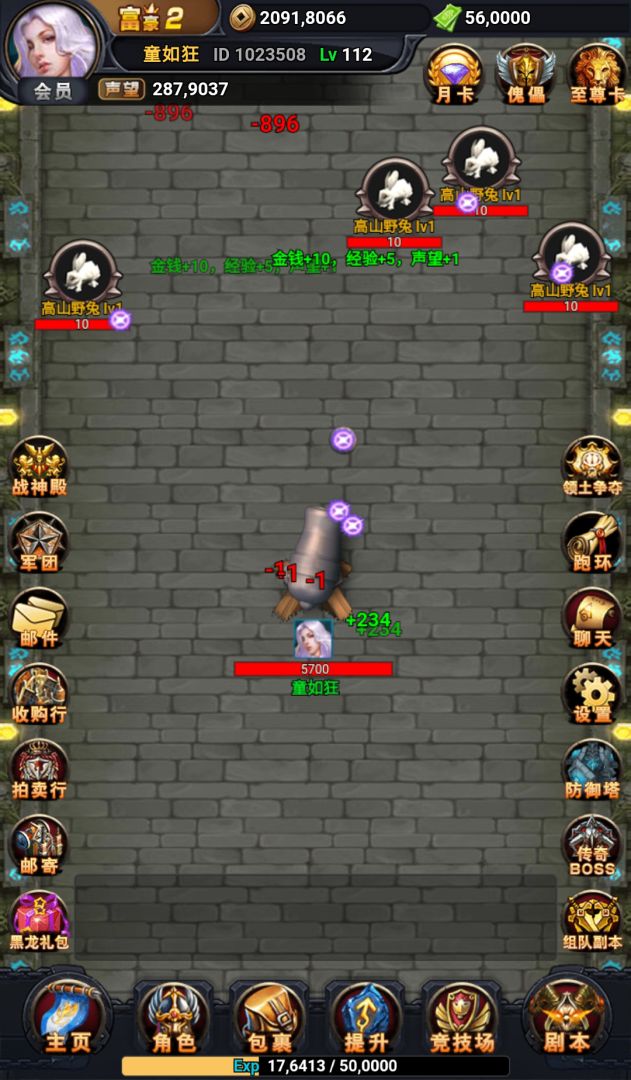Viewport: 631px width, 1080px height.
Task: Enter 领土争夺 territory battle
Action: point(592,466)
